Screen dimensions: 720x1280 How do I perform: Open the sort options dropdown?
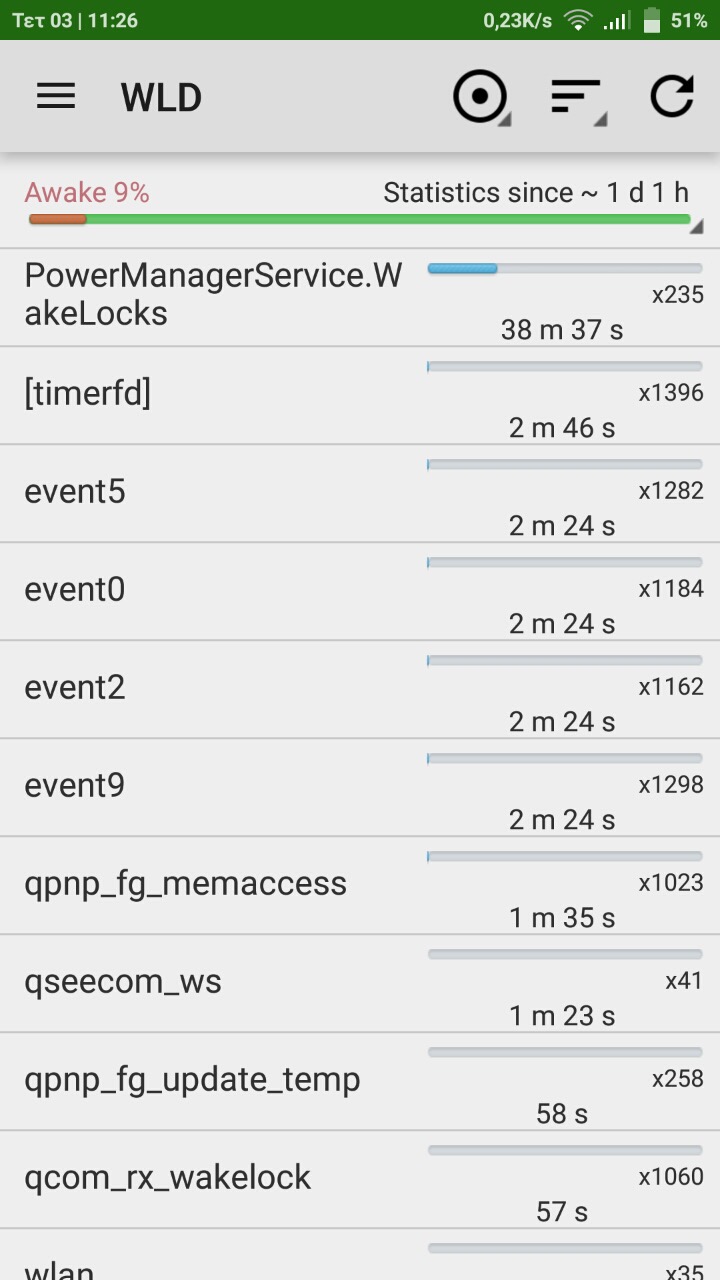(577, 97)
